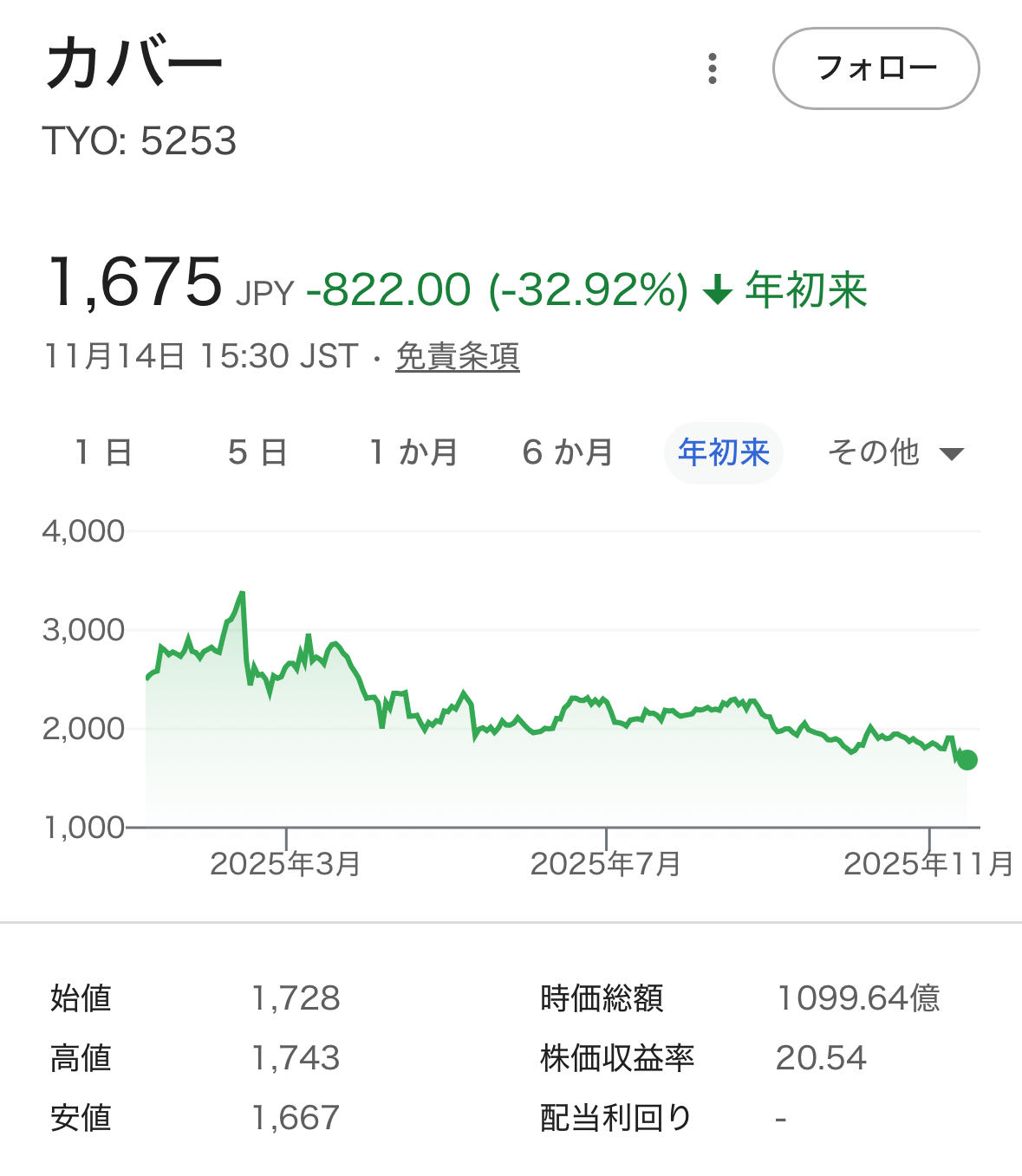The height and width of the screenshot is (1176, 1022).
Task: Follow the カバー stock with フォロー
Action: point(876,68)
